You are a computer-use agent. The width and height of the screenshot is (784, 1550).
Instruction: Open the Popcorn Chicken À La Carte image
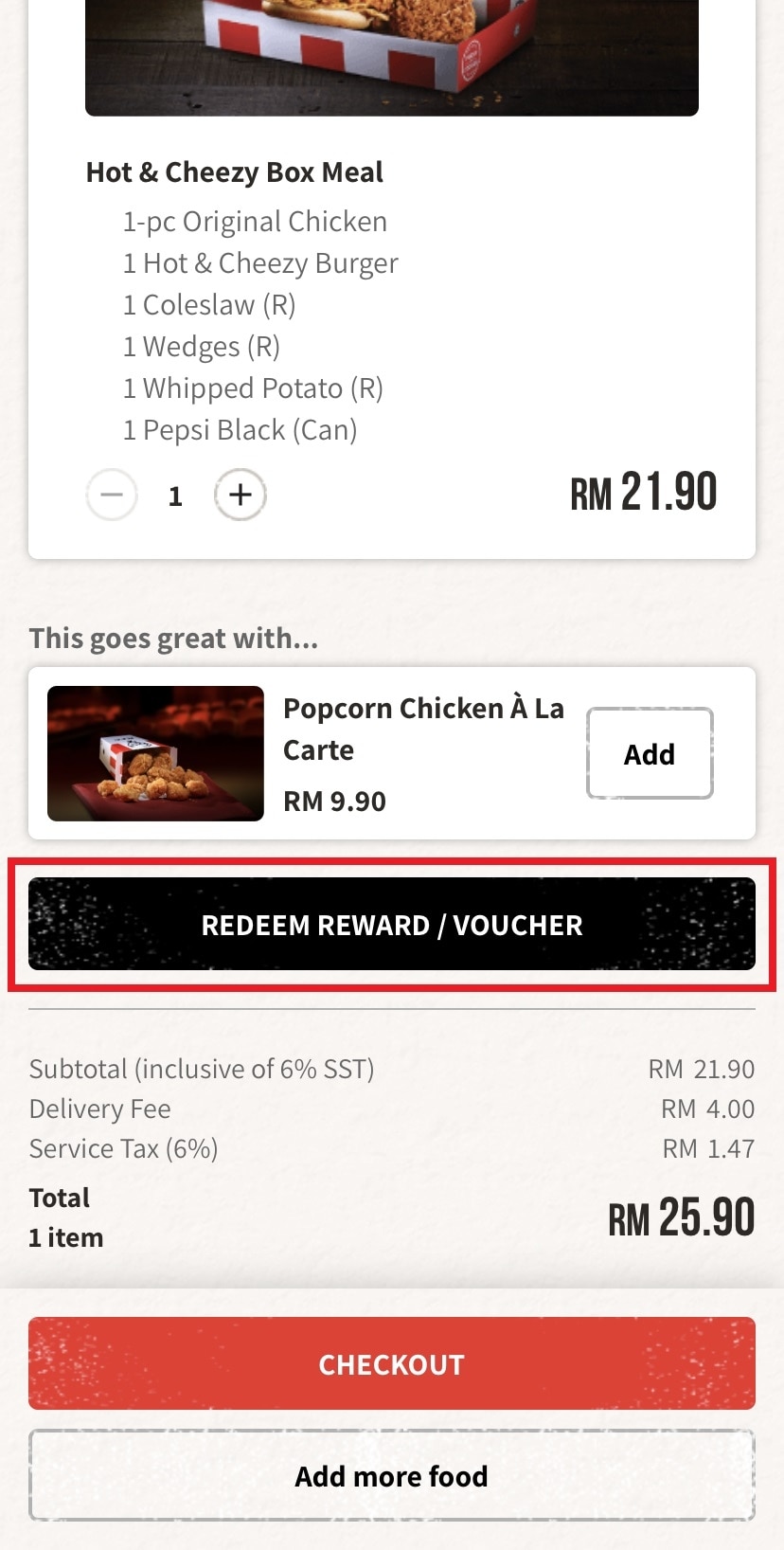[x=156, y=754]
